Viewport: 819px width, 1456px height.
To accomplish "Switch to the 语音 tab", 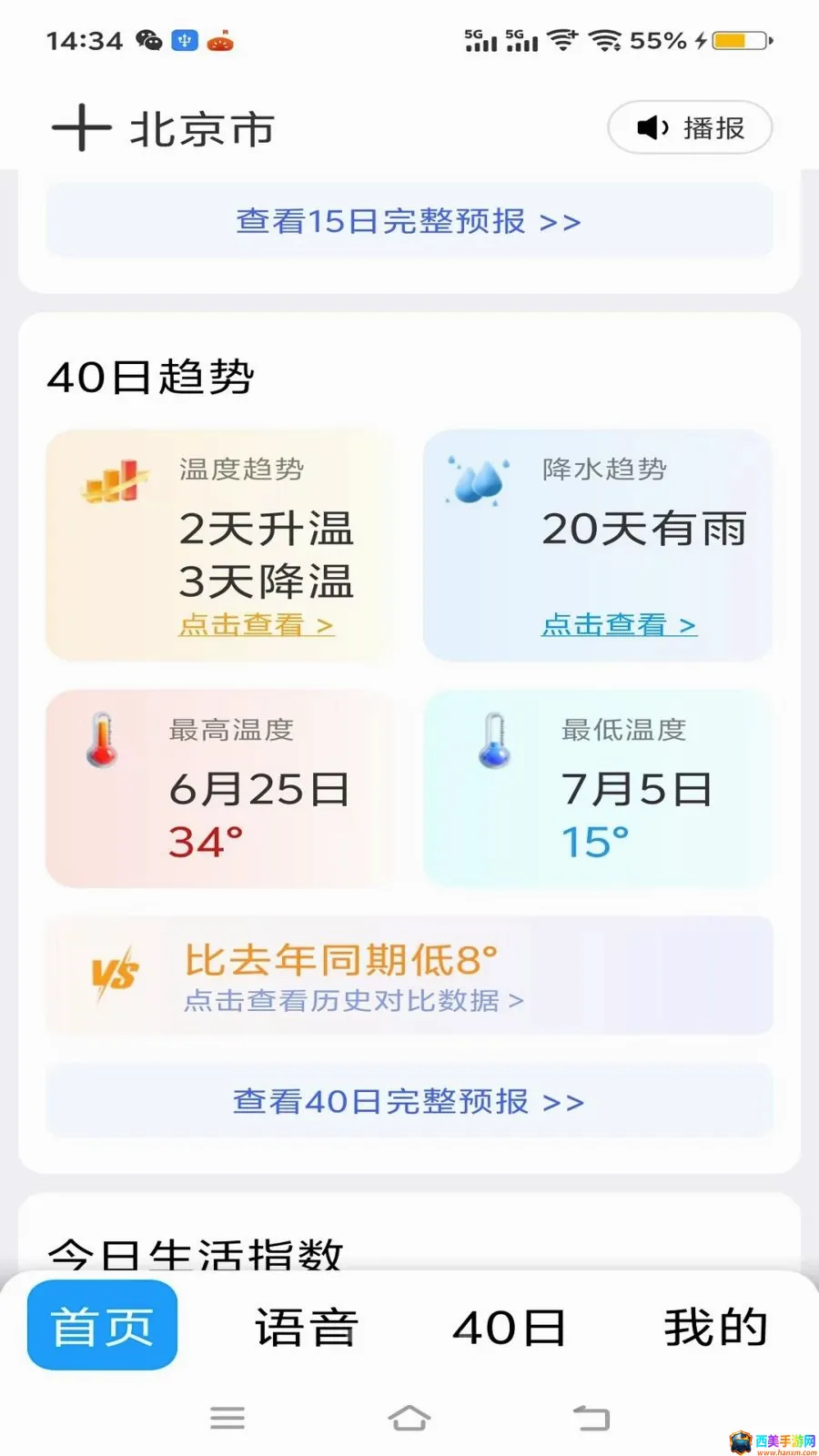I will 307,1327.
